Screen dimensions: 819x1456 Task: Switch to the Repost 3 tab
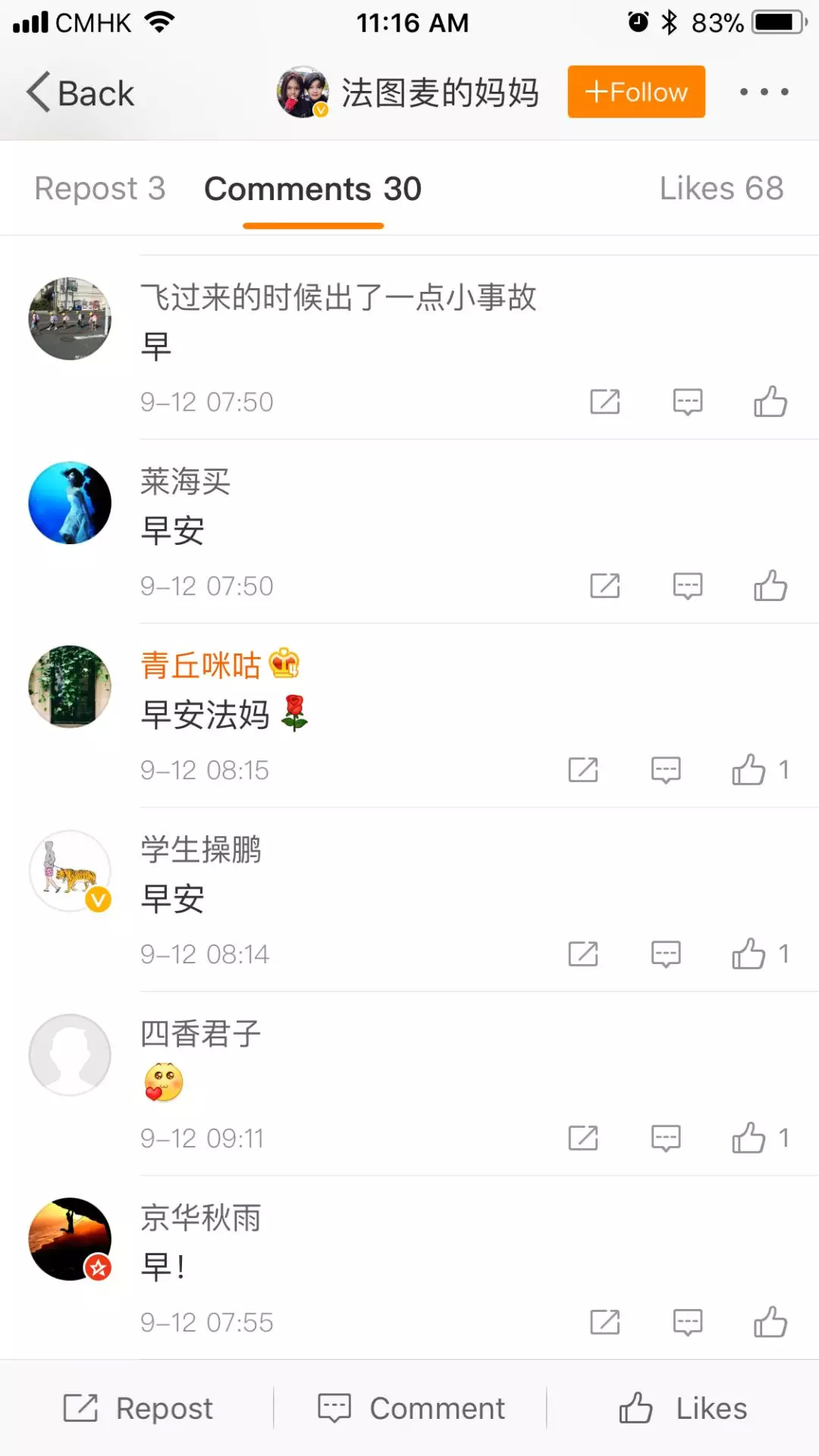[99, 189]
